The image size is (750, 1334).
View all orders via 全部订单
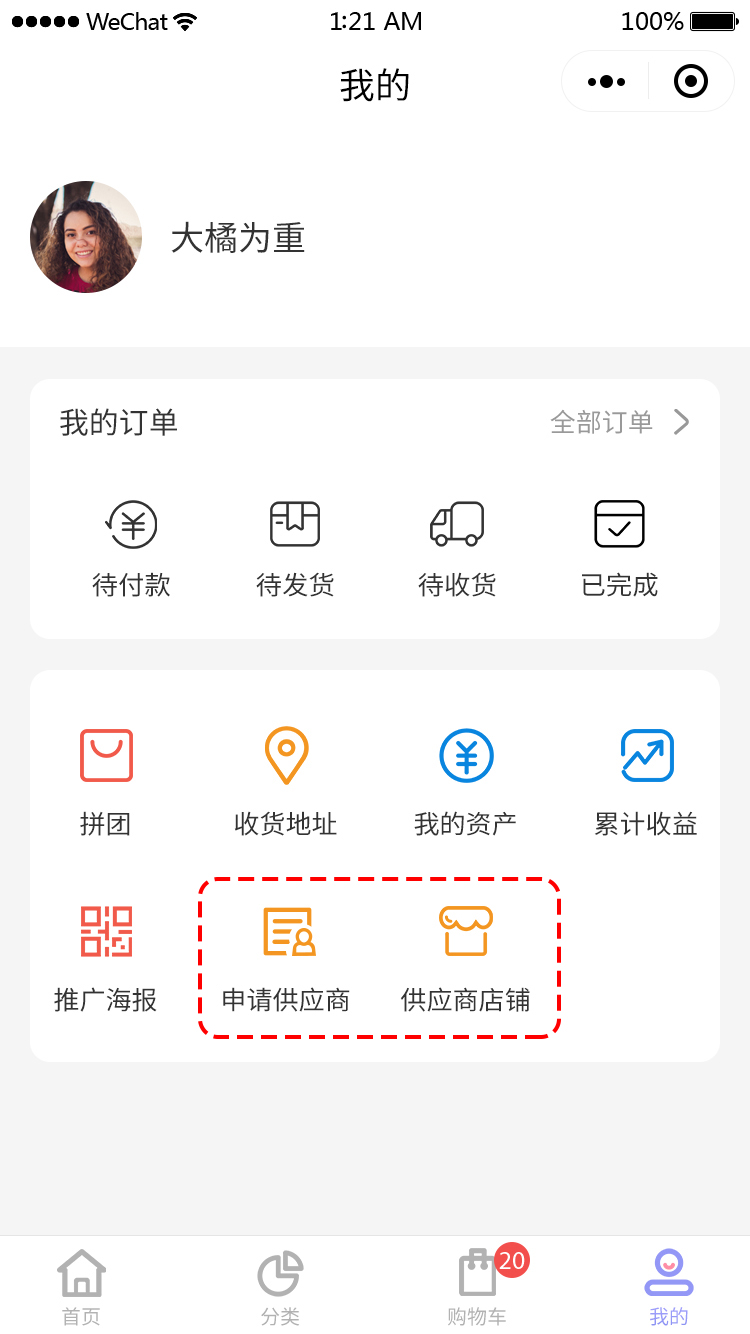620,422
